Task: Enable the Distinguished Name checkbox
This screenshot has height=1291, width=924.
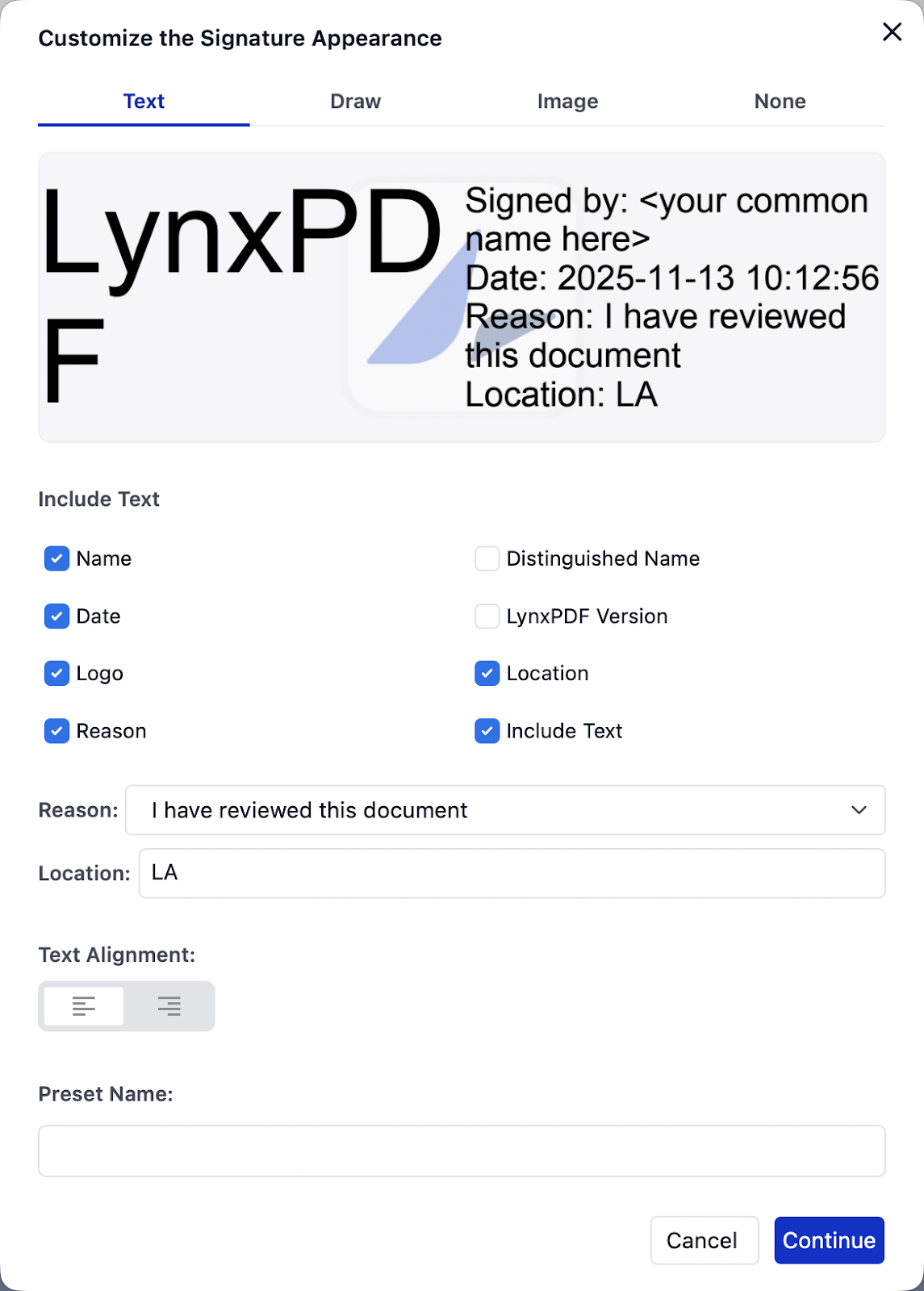Action: point(487,558)
